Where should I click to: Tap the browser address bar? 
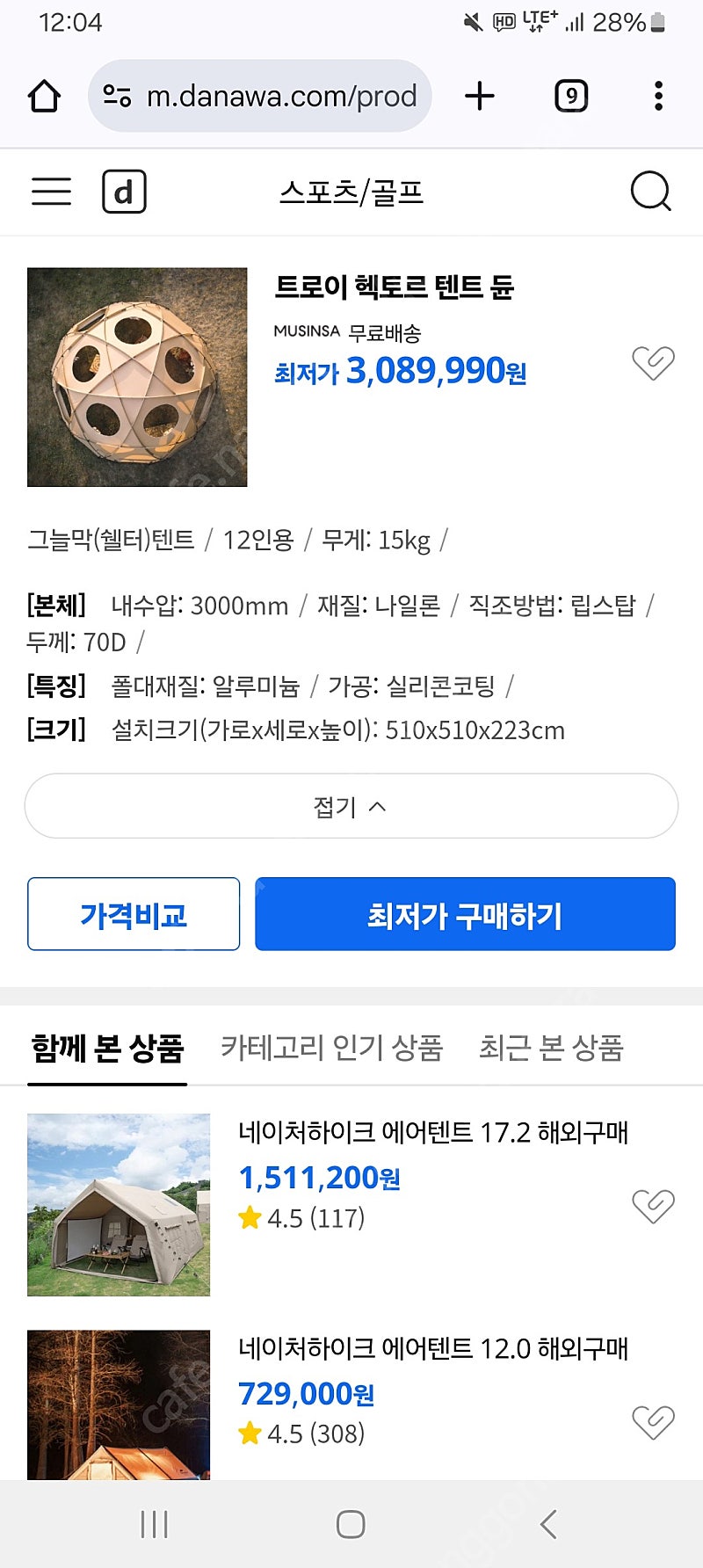[x=260, y=96]
